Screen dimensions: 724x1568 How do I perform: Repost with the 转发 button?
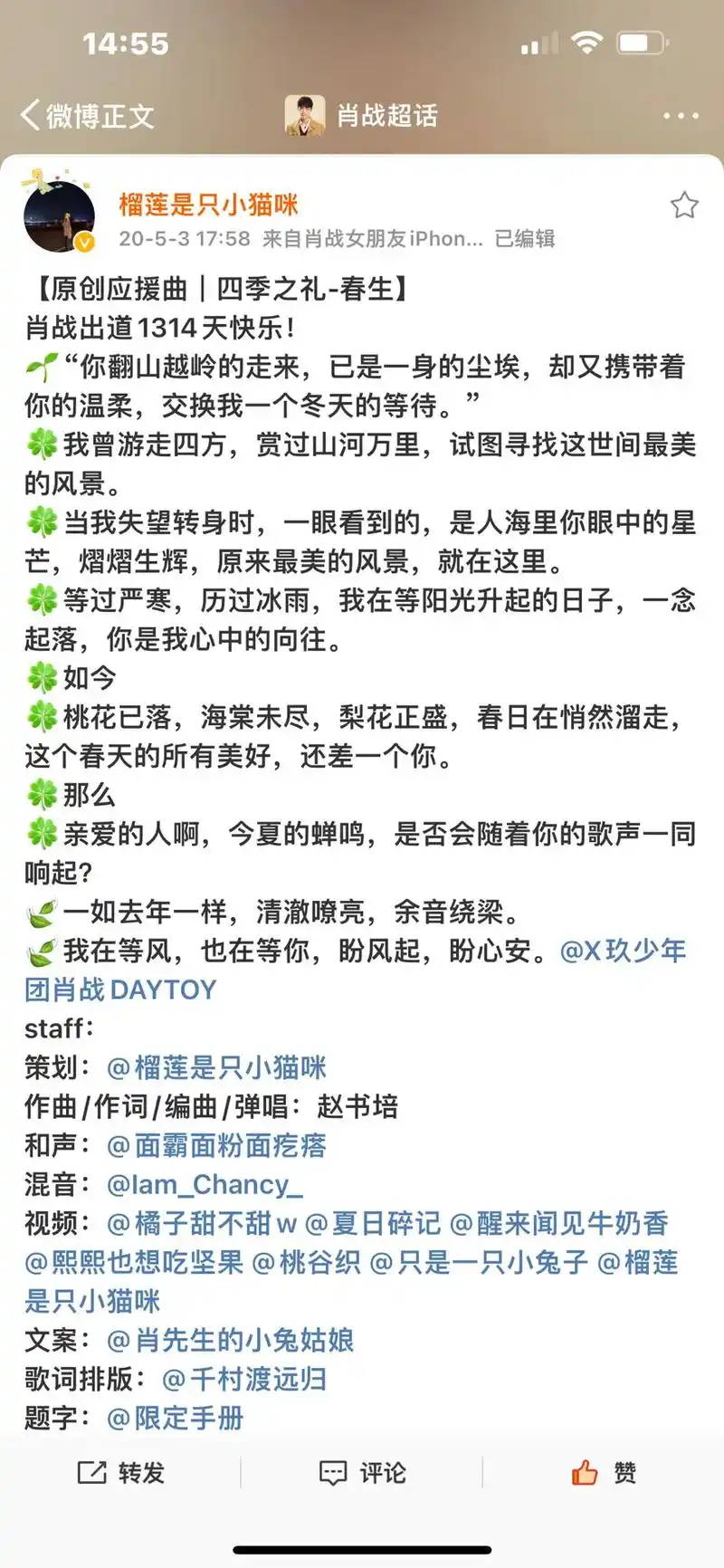[121, 1473]
